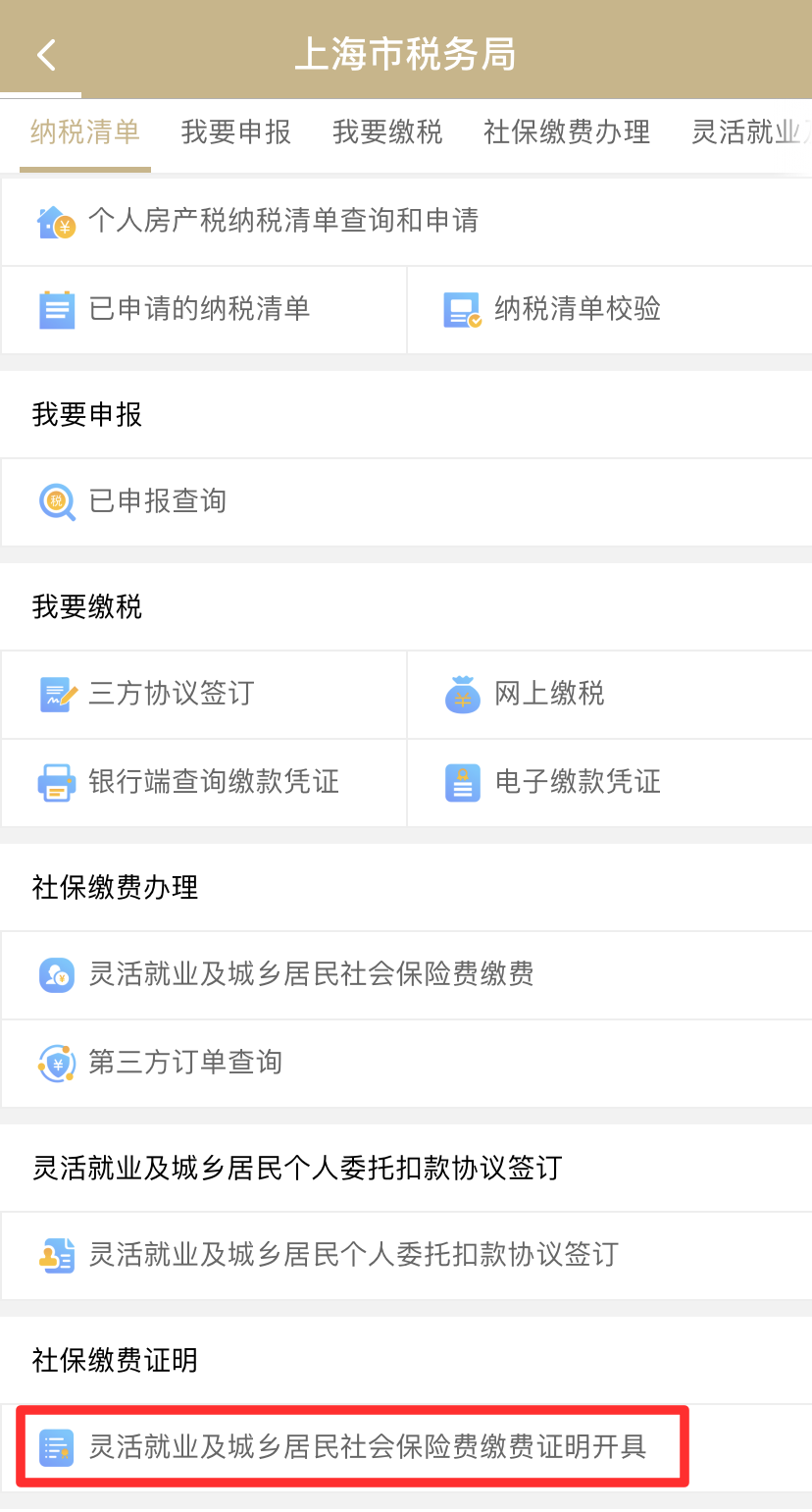Viewport: 812px width, 1512px height.
Task: Click the printer icon for 银行端查询缴款凭证
Action: (56, 782)
